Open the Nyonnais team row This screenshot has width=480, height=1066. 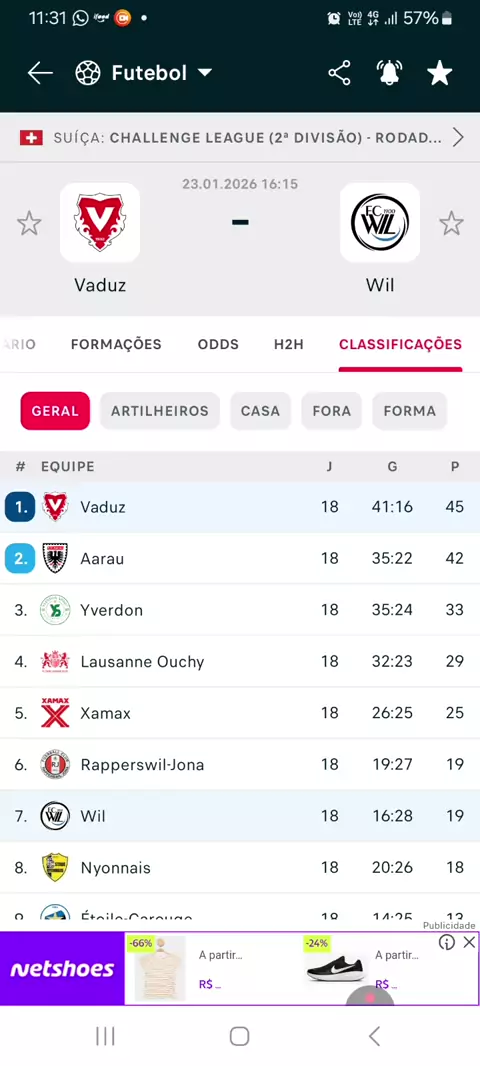pos(240,867)
